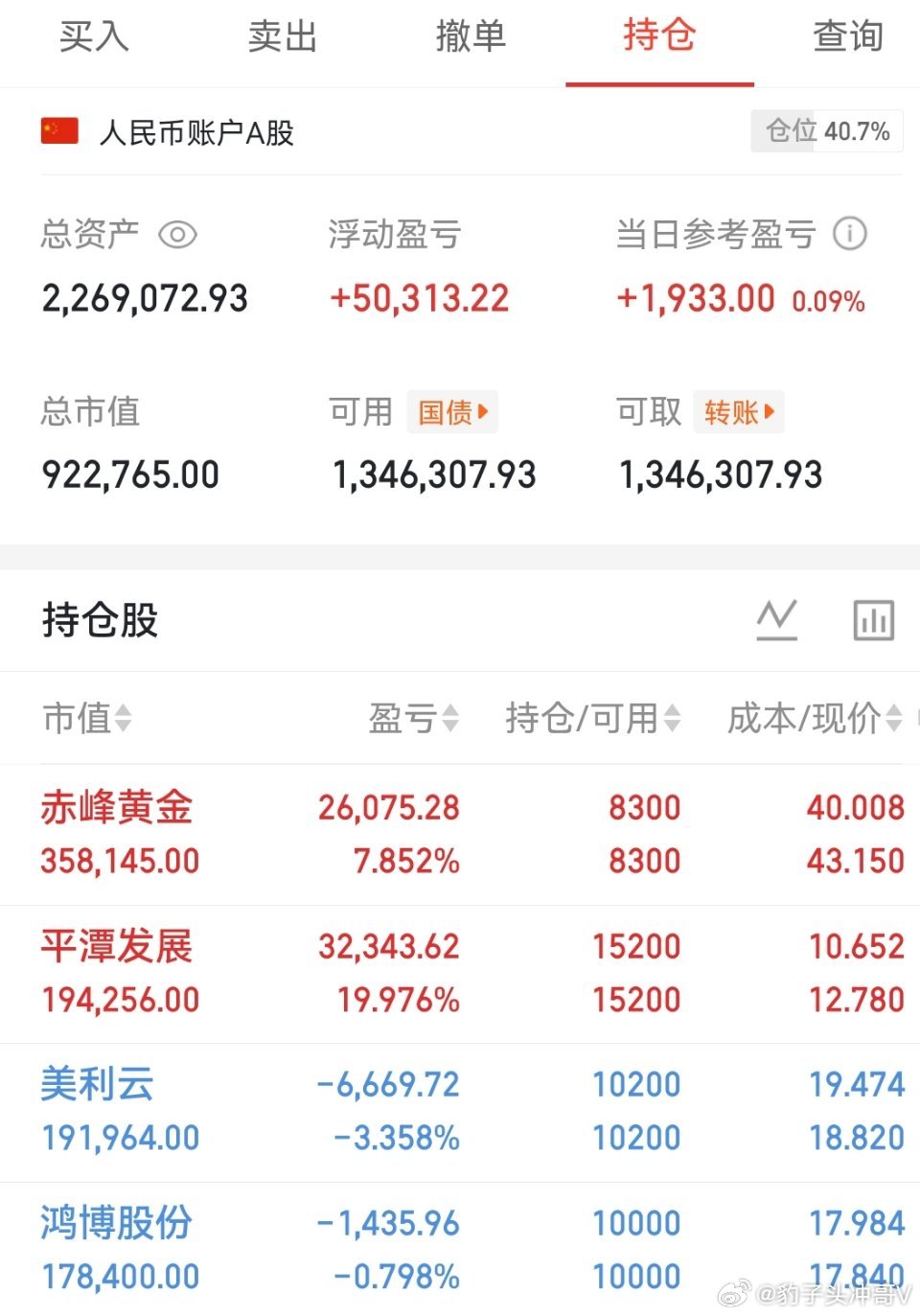Screen dimensions: 920x1316
Task: Open the info icon next to 当日参考盈亏
Action: coord(849,233)
